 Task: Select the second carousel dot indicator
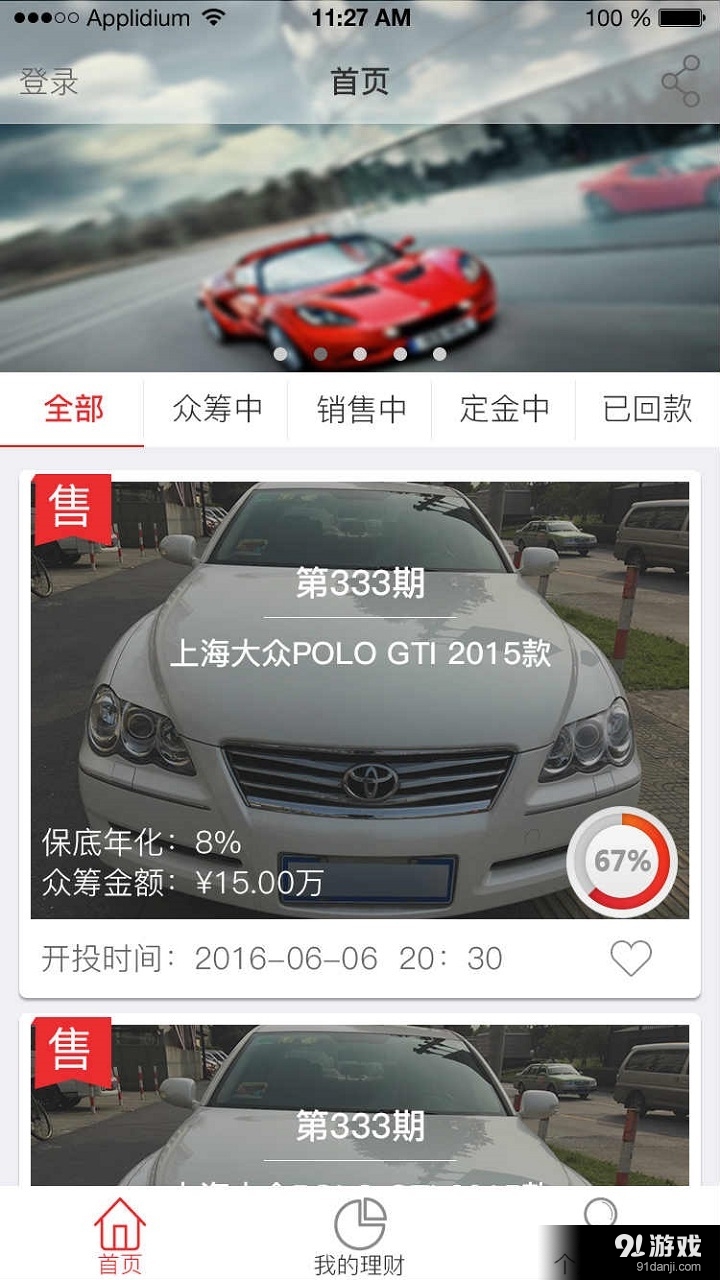pyautogui.click(x=320, y=352)
